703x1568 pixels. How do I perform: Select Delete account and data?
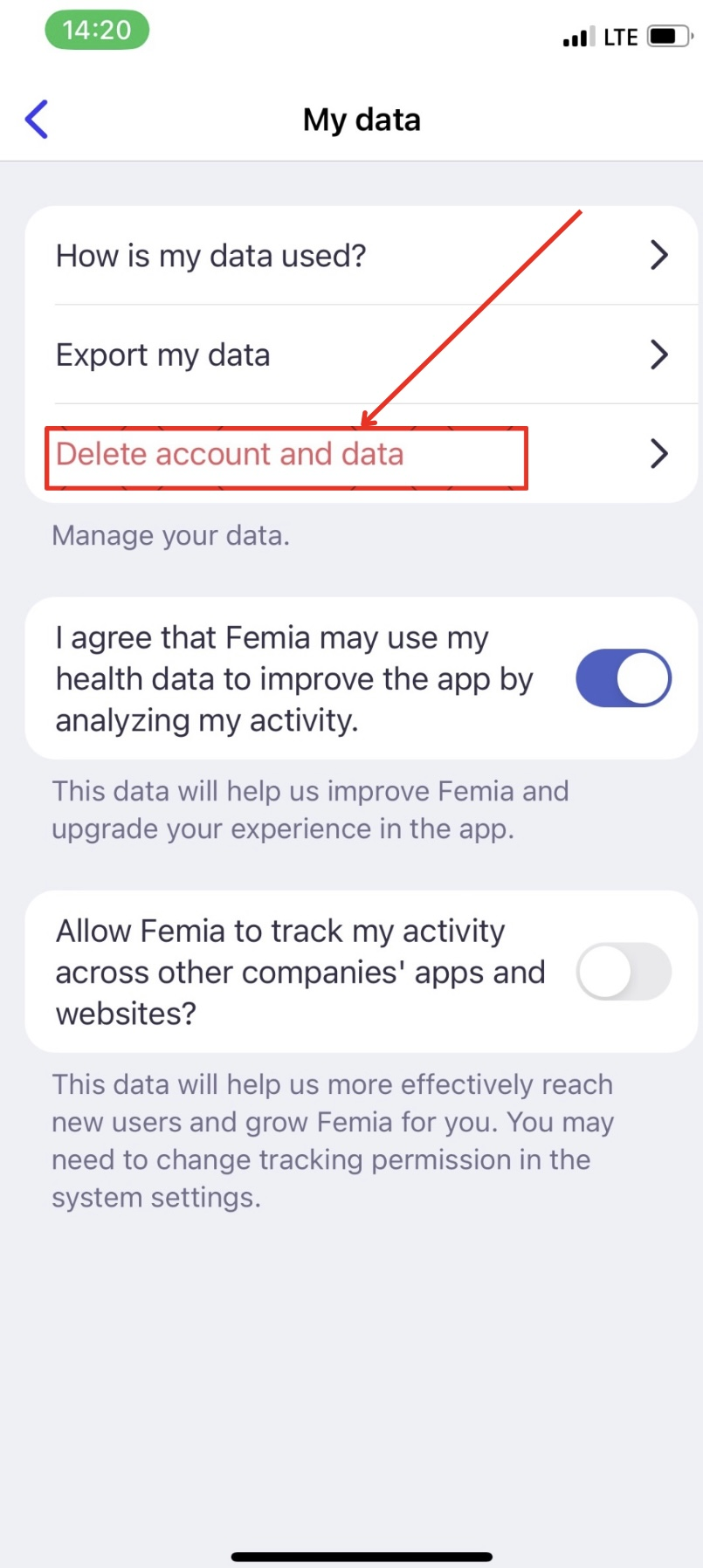pos(362,453)
